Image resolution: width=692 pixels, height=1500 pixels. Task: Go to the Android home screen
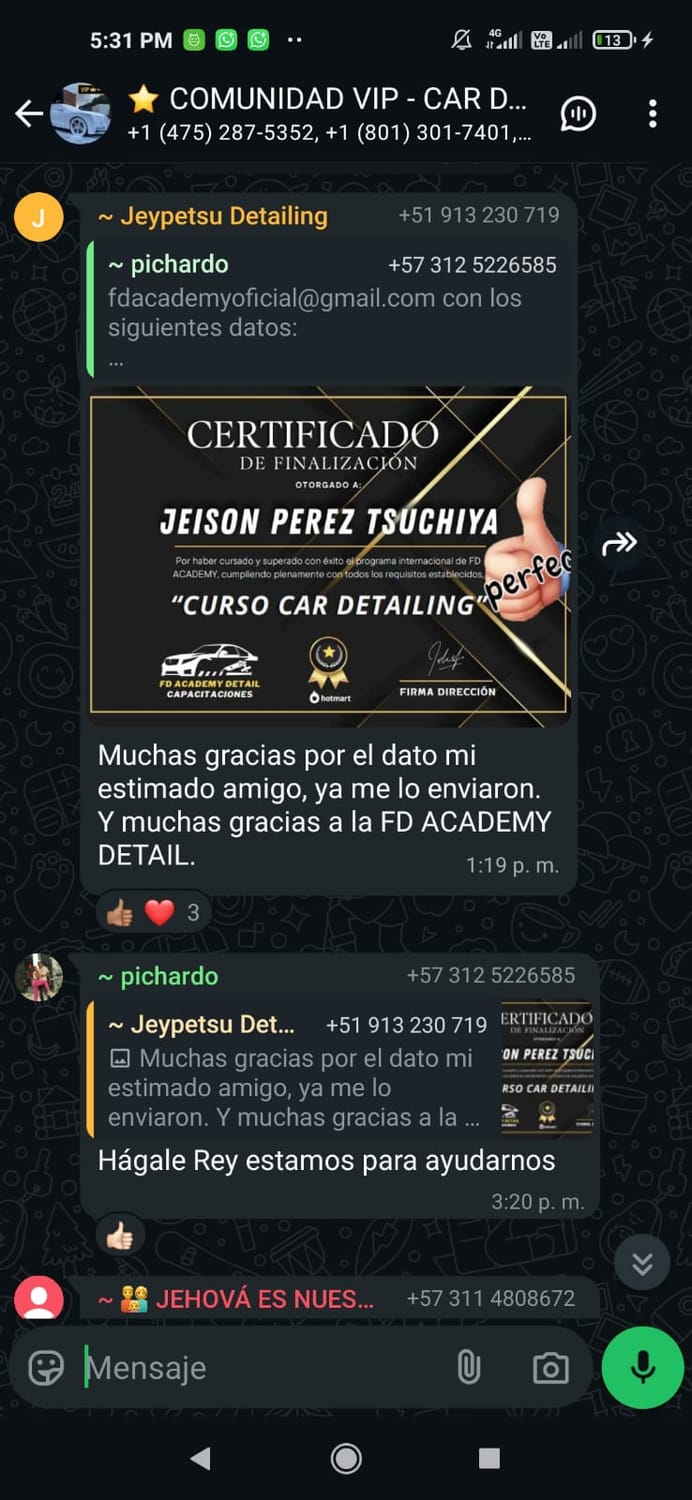click(346, 1458)
